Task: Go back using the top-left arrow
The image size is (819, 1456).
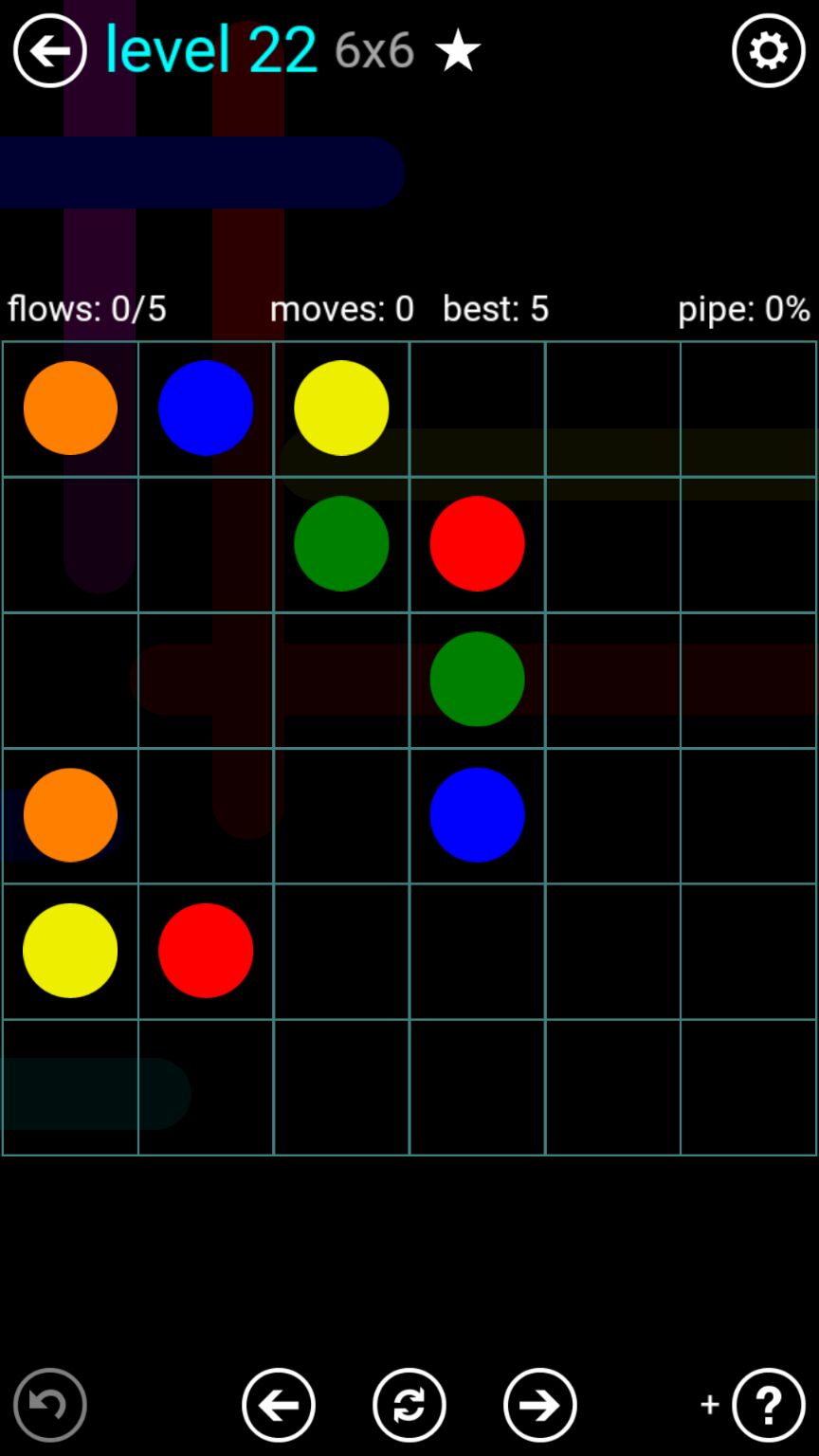Action: [49, 51]
